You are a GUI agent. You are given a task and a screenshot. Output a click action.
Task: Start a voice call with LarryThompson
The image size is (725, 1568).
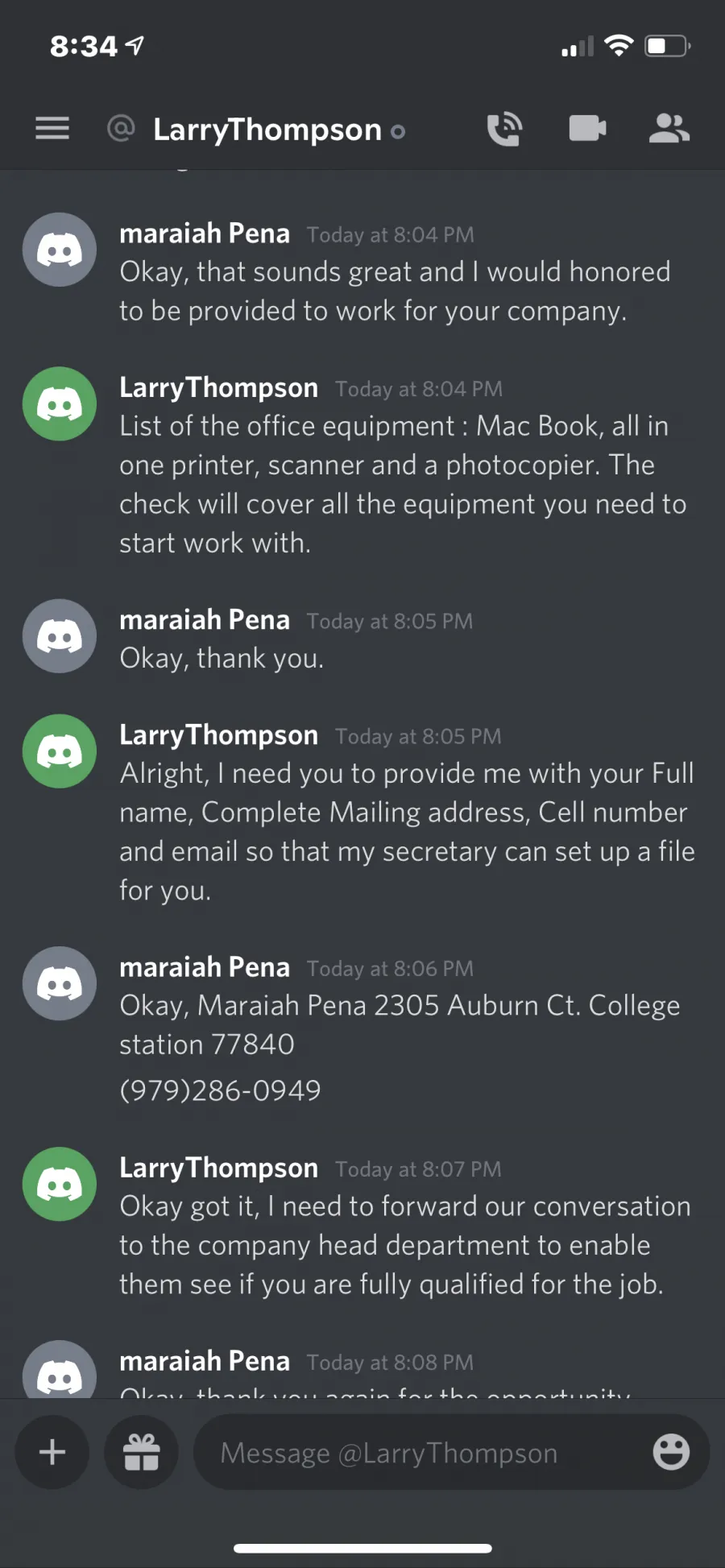(505, 129)
